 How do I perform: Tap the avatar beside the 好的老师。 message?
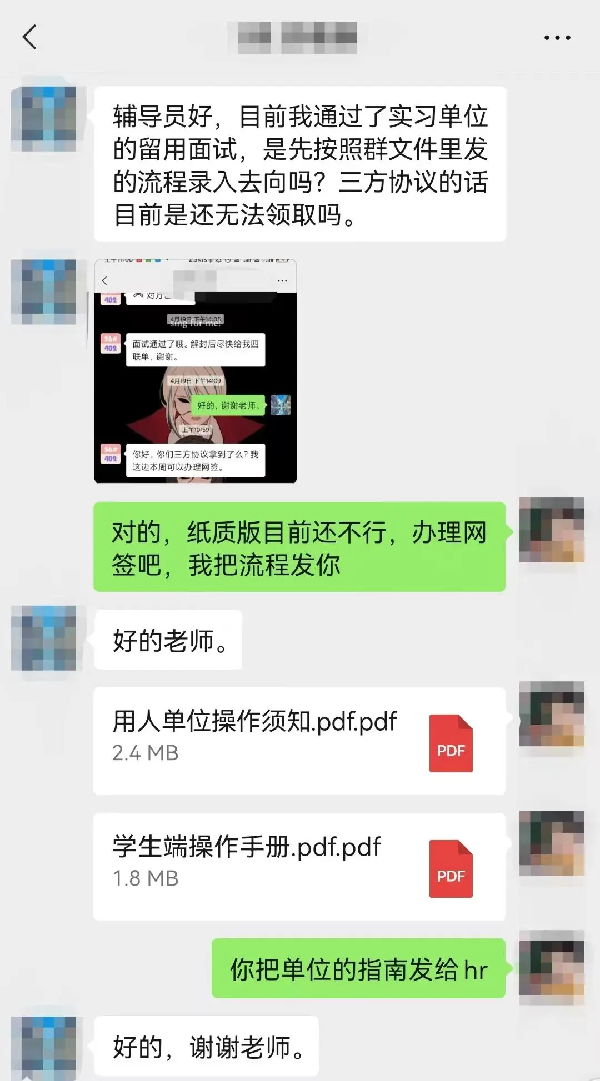[43, 638]
